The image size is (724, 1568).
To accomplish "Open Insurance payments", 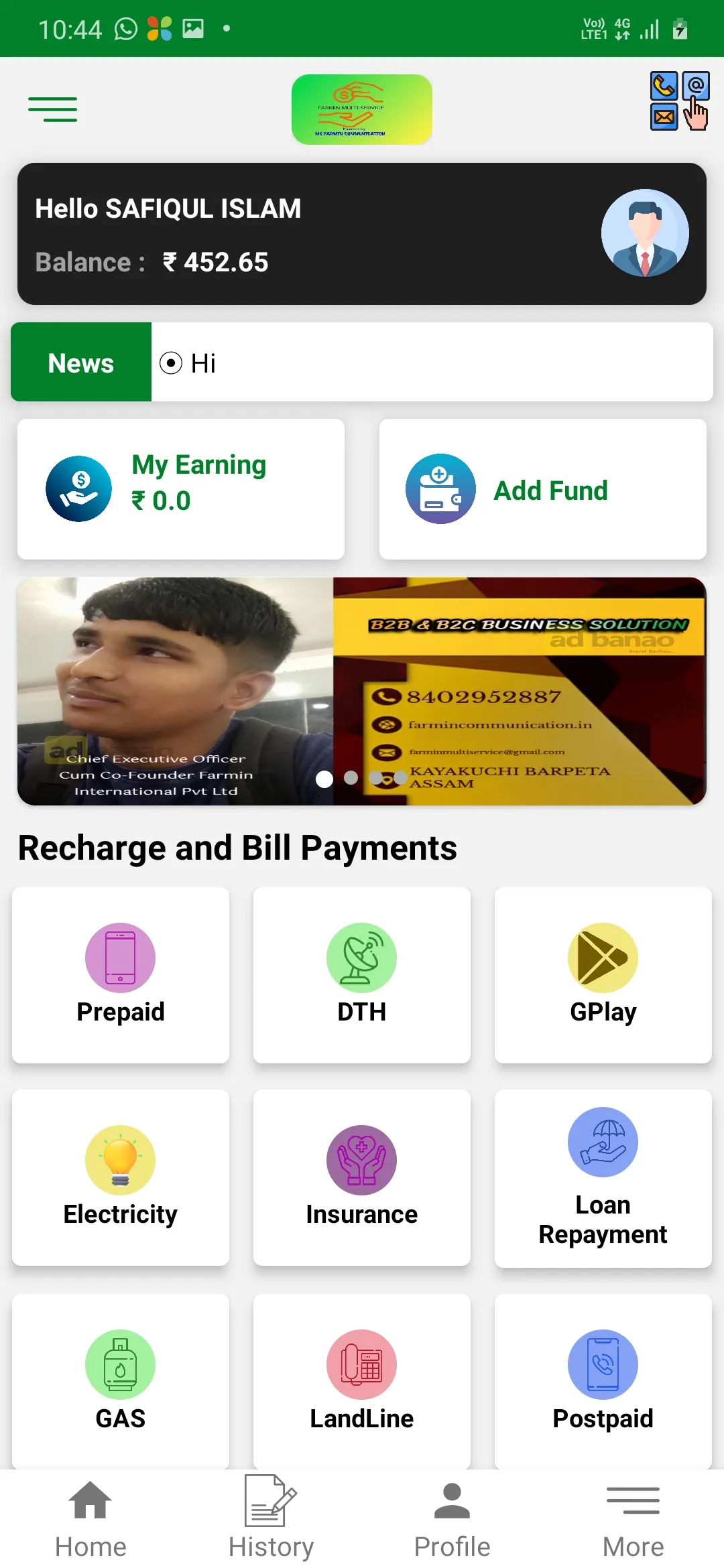I will tap(362, 1177).
